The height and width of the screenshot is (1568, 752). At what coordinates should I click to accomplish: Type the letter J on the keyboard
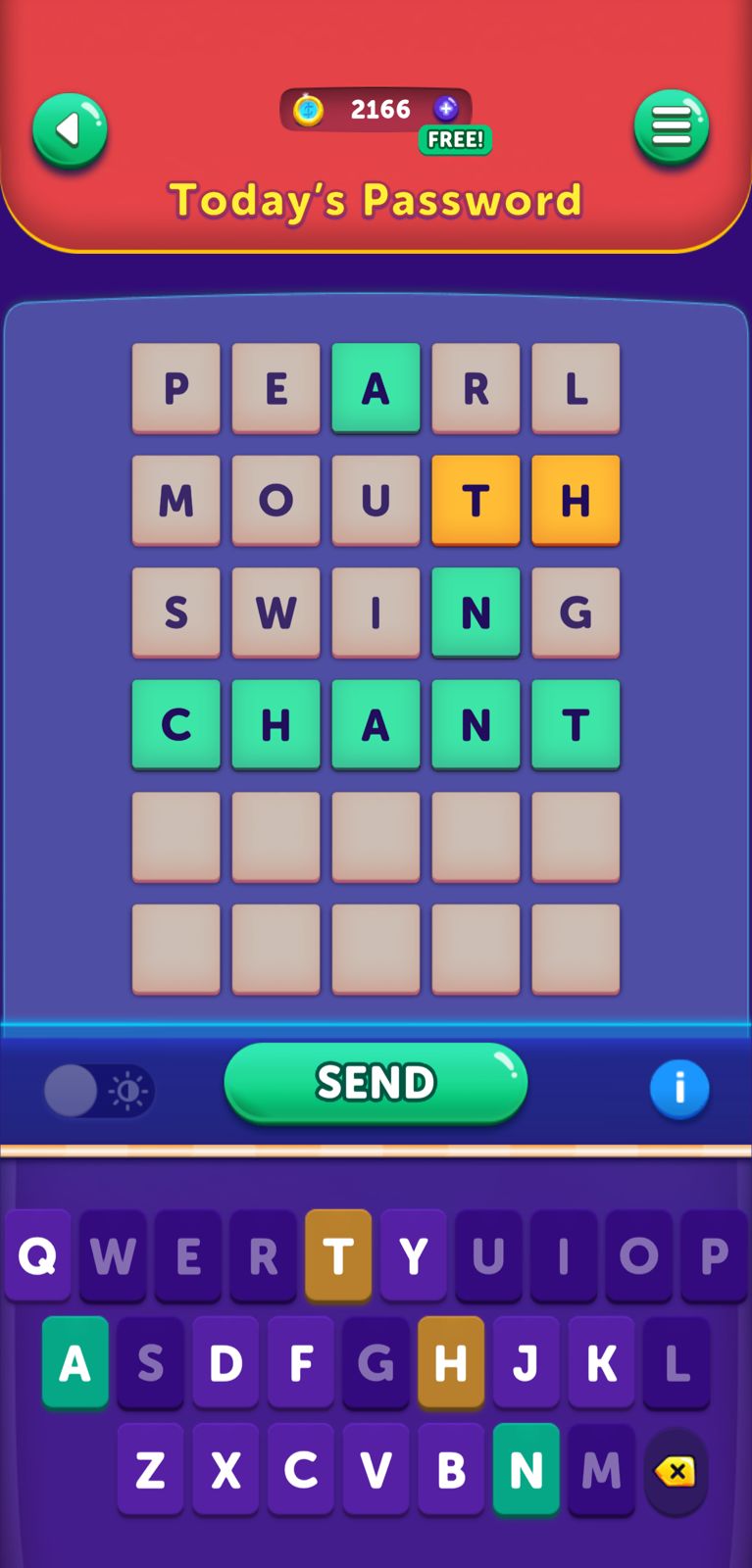(526, 1363)
